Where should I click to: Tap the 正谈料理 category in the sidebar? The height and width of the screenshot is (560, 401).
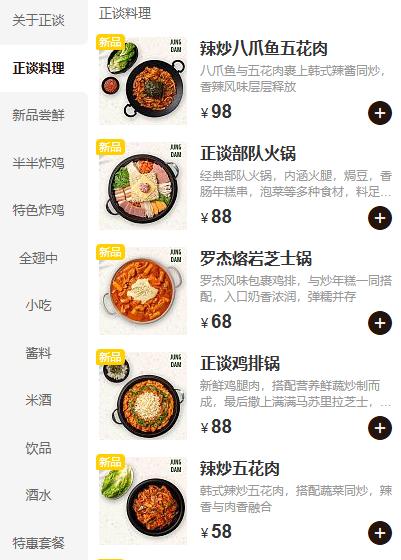(x=38, y=68)
